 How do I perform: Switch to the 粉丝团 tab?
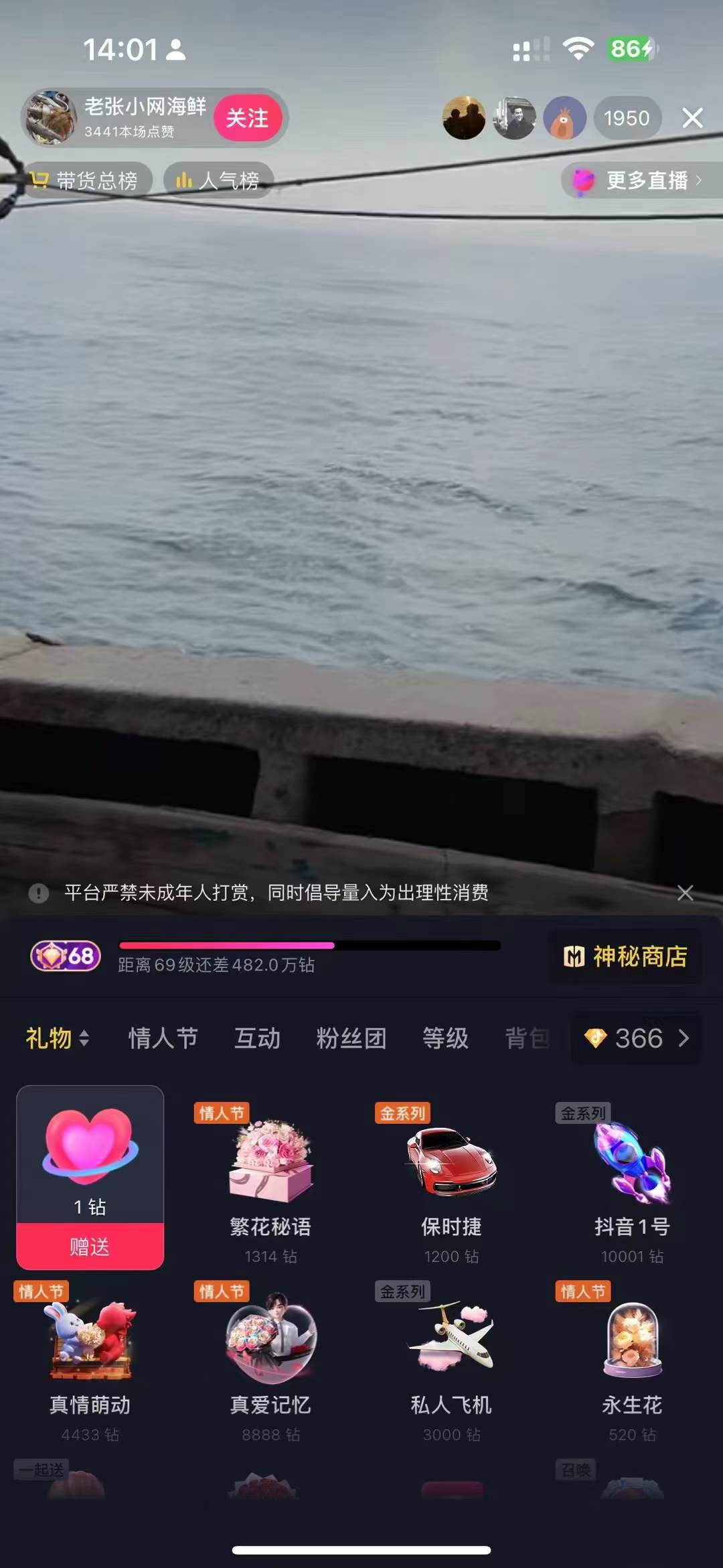[351, 1038]
